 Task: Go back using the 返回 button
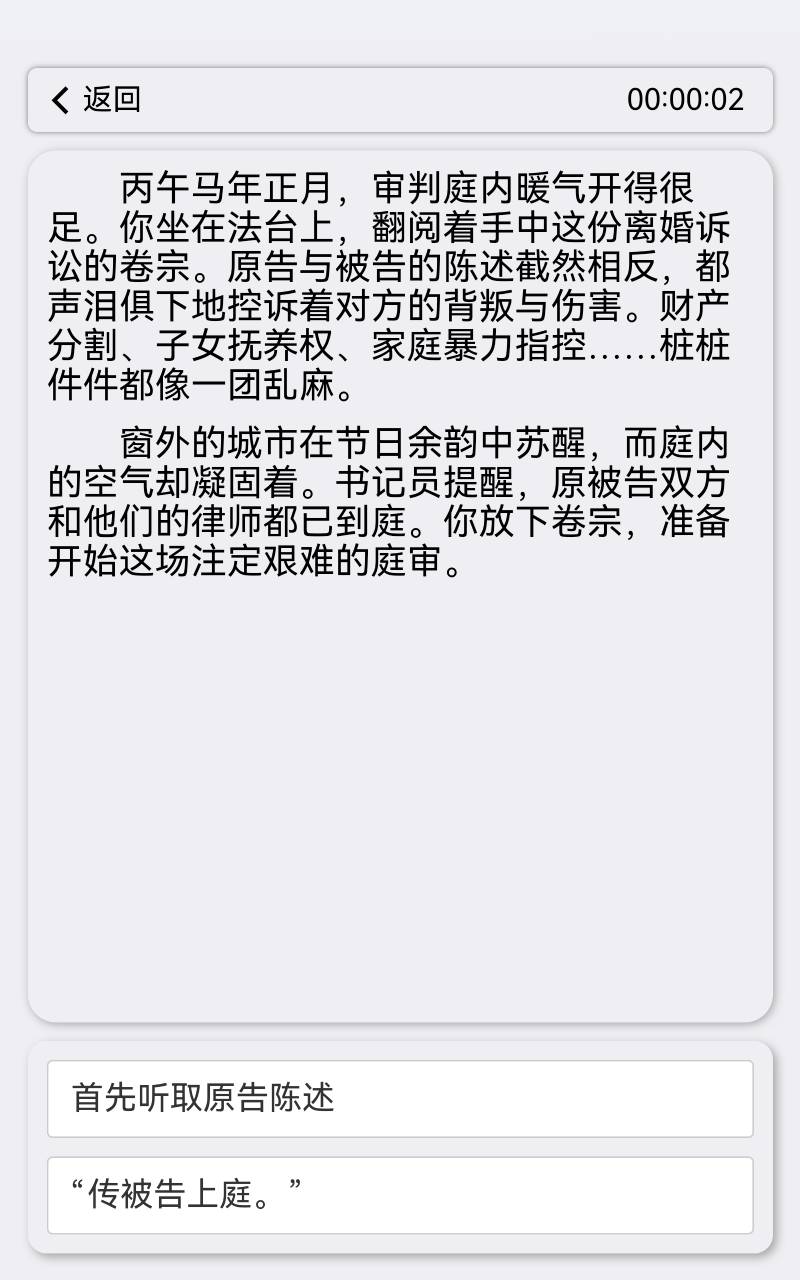[96, 100]
